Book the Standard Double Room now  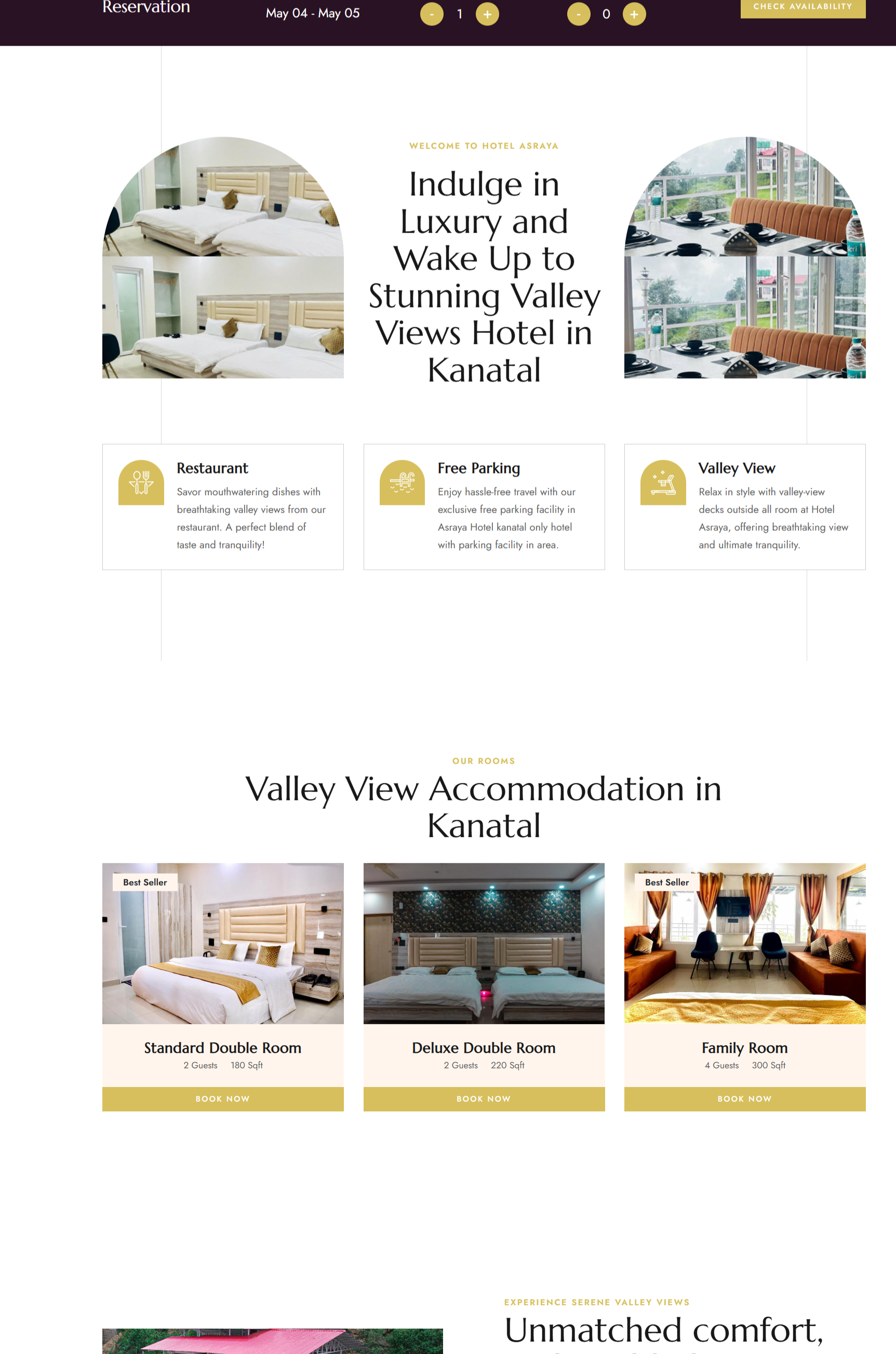(x=222, y=1098)
